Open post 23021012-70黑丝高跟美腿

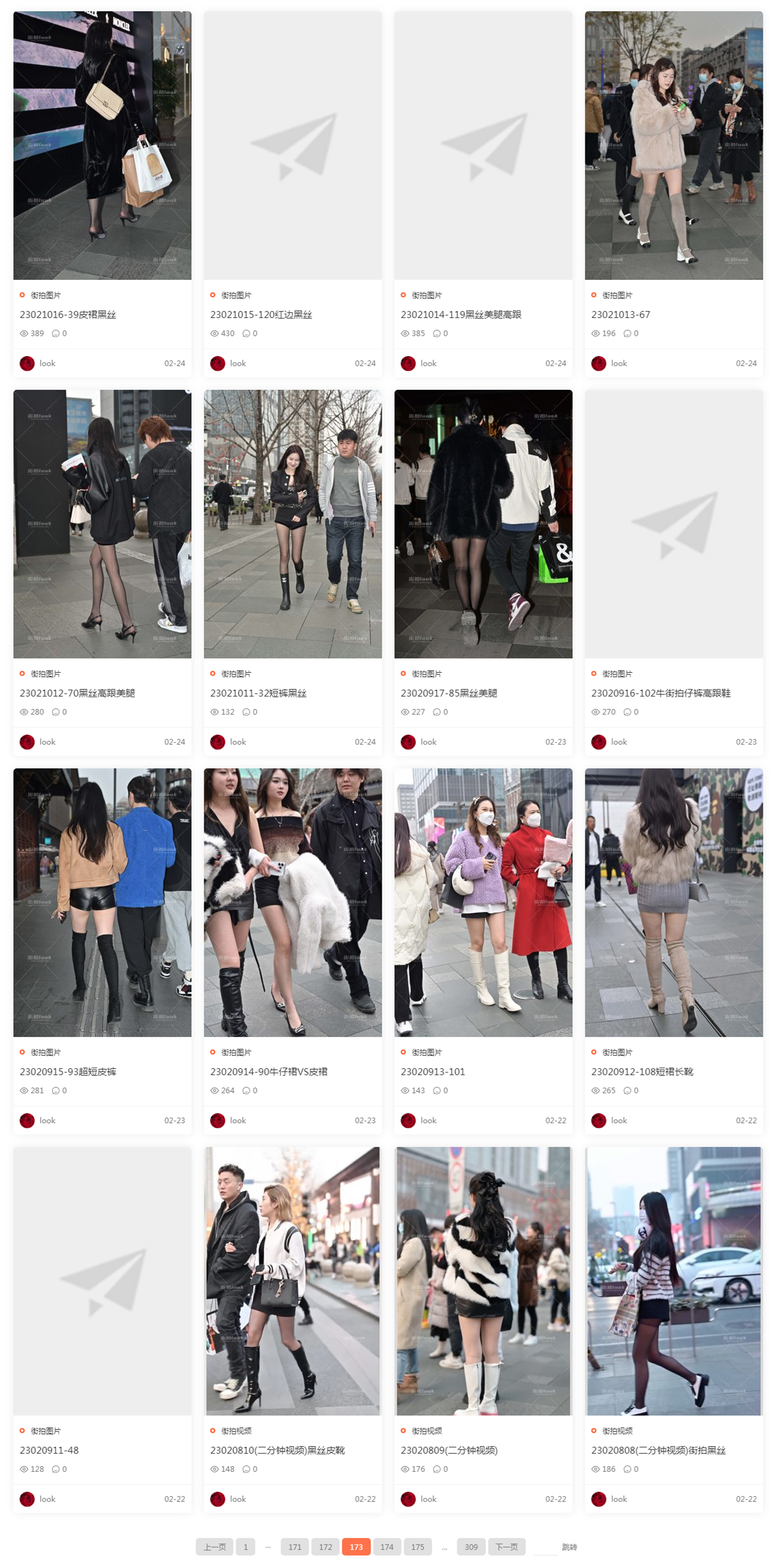[x=77, y=693]
